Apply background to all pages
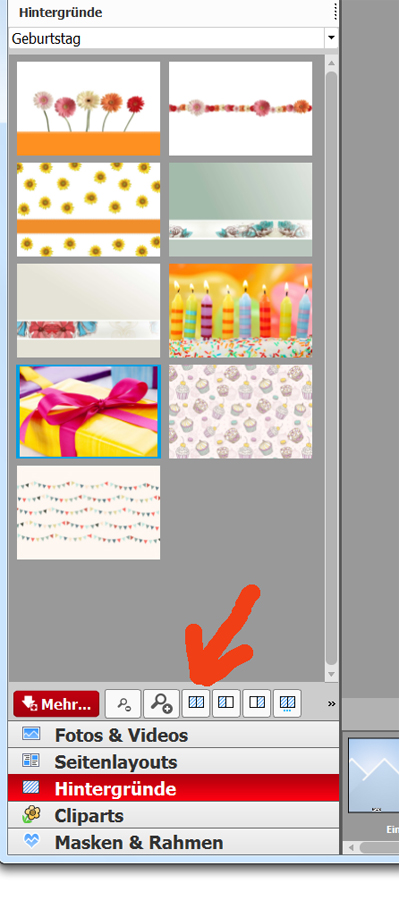 click(287, 704)
